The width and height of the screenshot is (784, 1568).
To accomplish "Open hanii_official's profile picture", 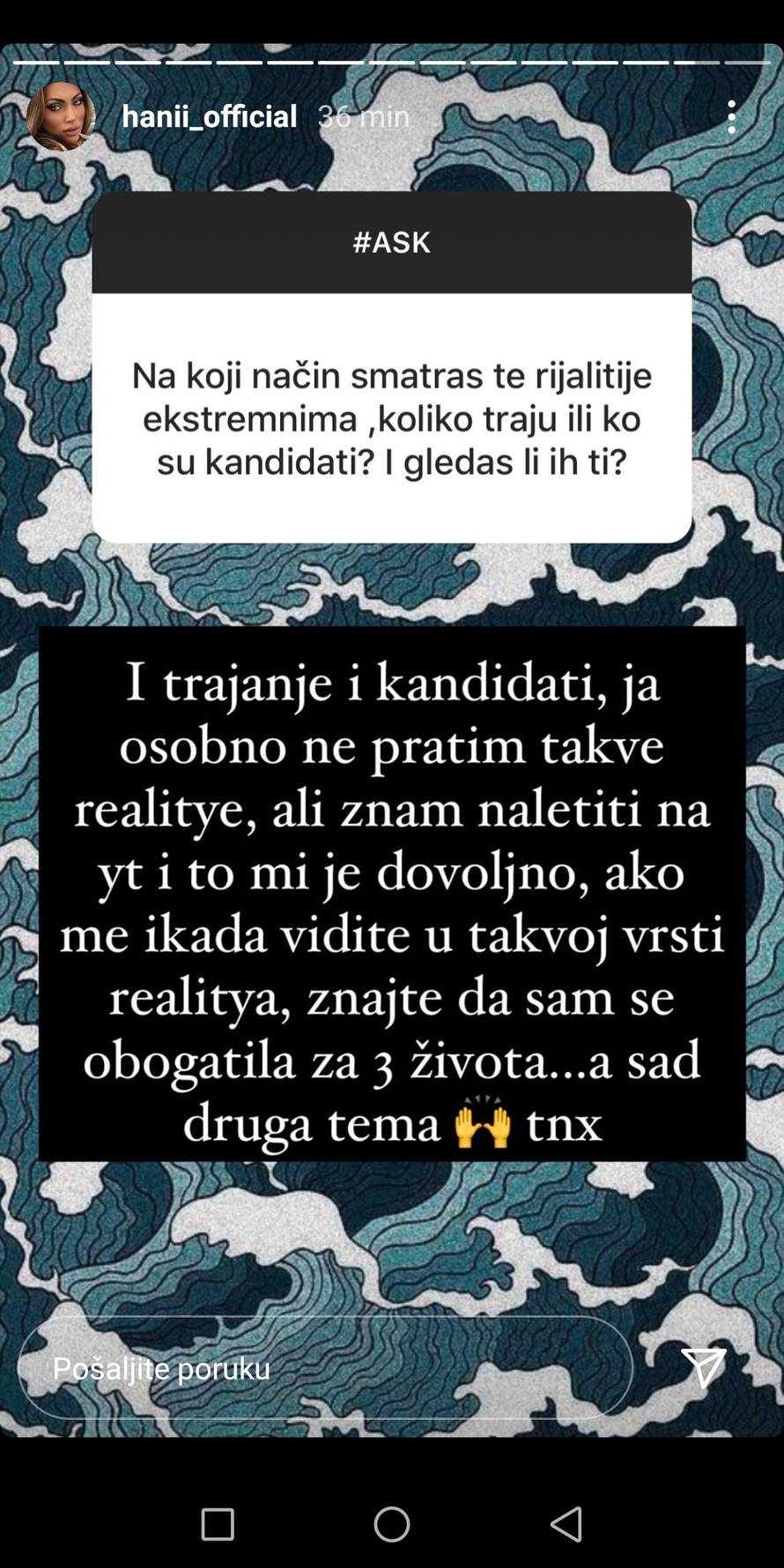I will [65, 115].
